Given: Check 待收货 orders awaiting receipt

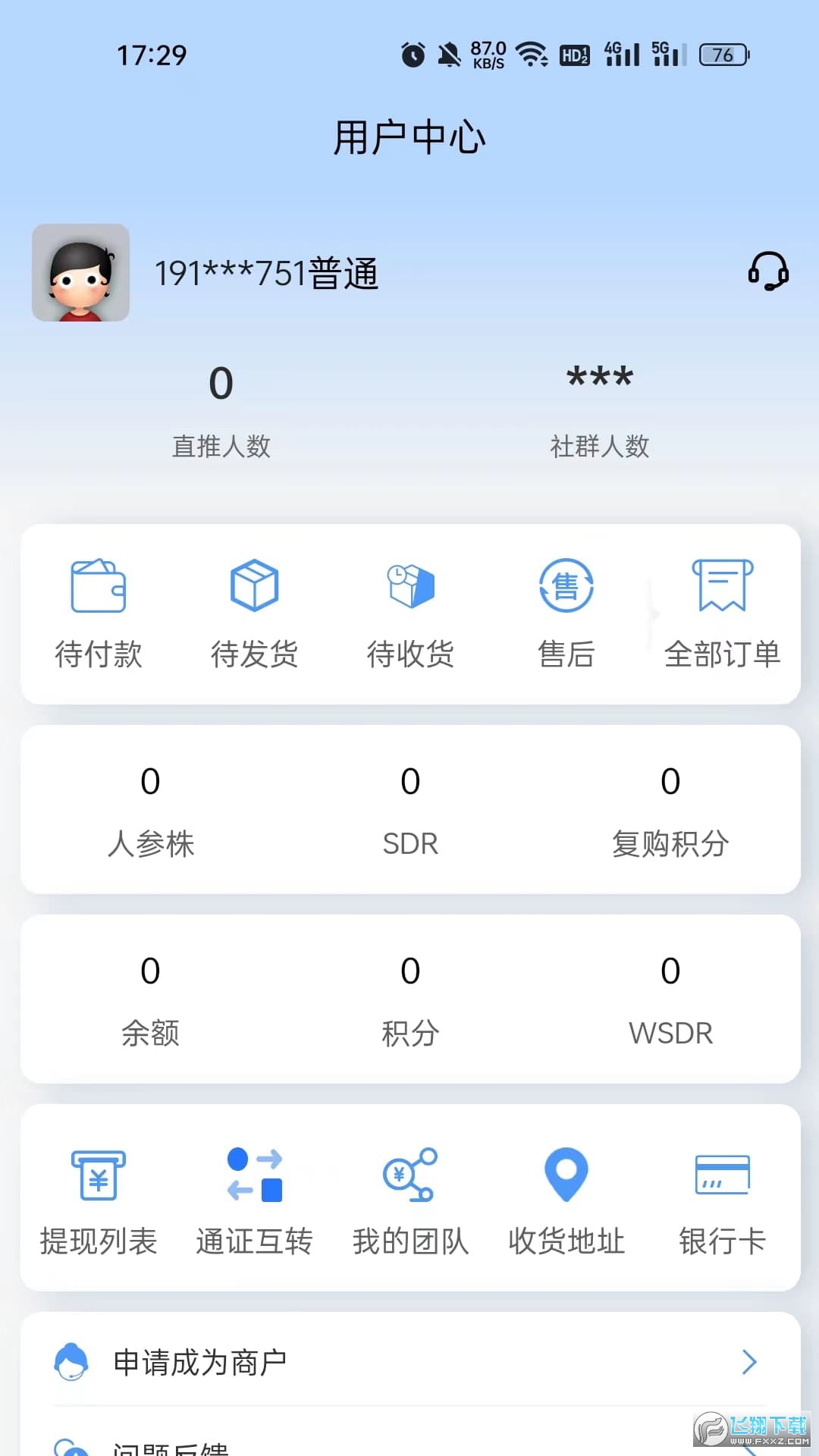Looking at the screenshot, I should point(410,613).
